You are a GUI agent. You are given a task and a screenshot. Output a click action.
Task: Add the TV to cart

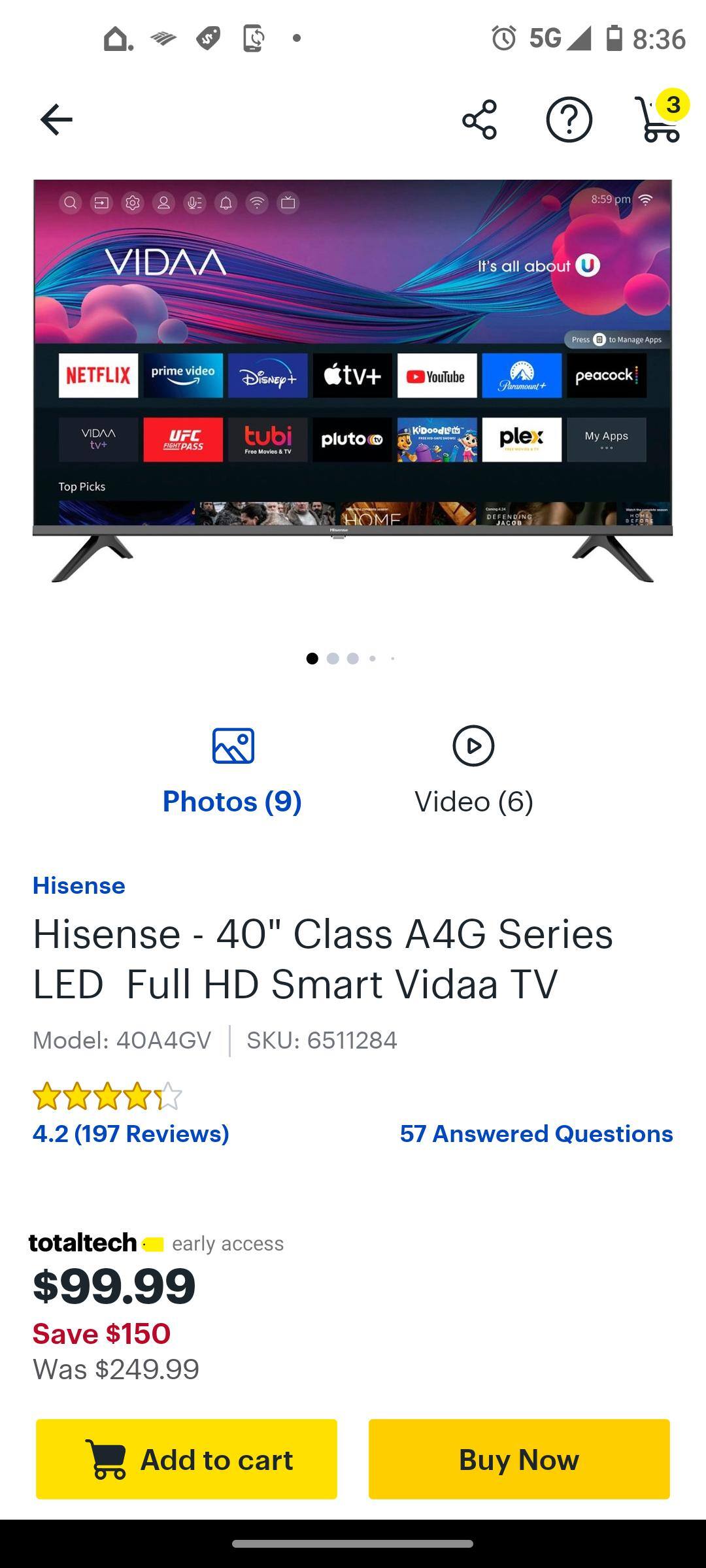click(187, 1459)
